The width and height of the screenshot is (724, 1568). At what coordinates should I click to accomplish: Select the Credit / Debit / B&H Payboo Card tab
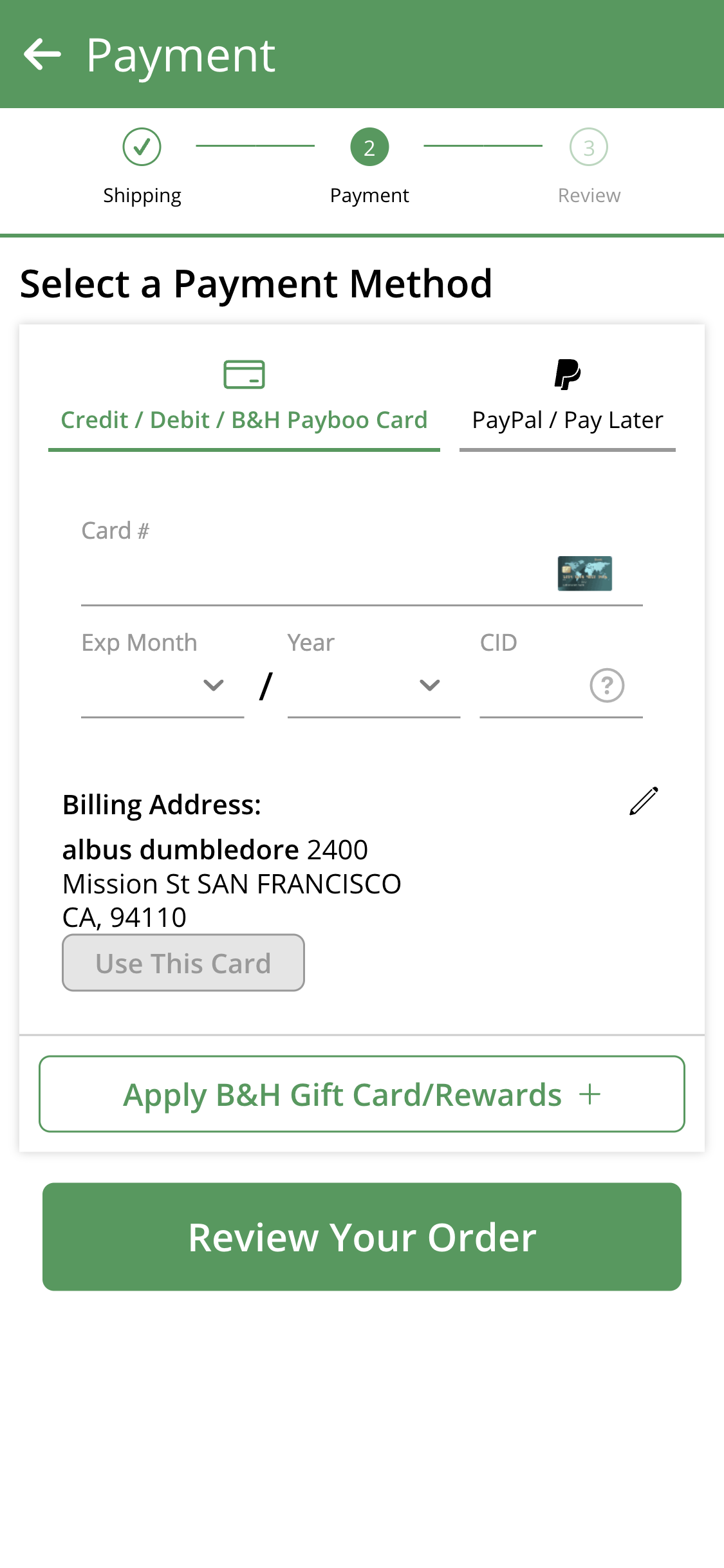click(x=244, y=420)
